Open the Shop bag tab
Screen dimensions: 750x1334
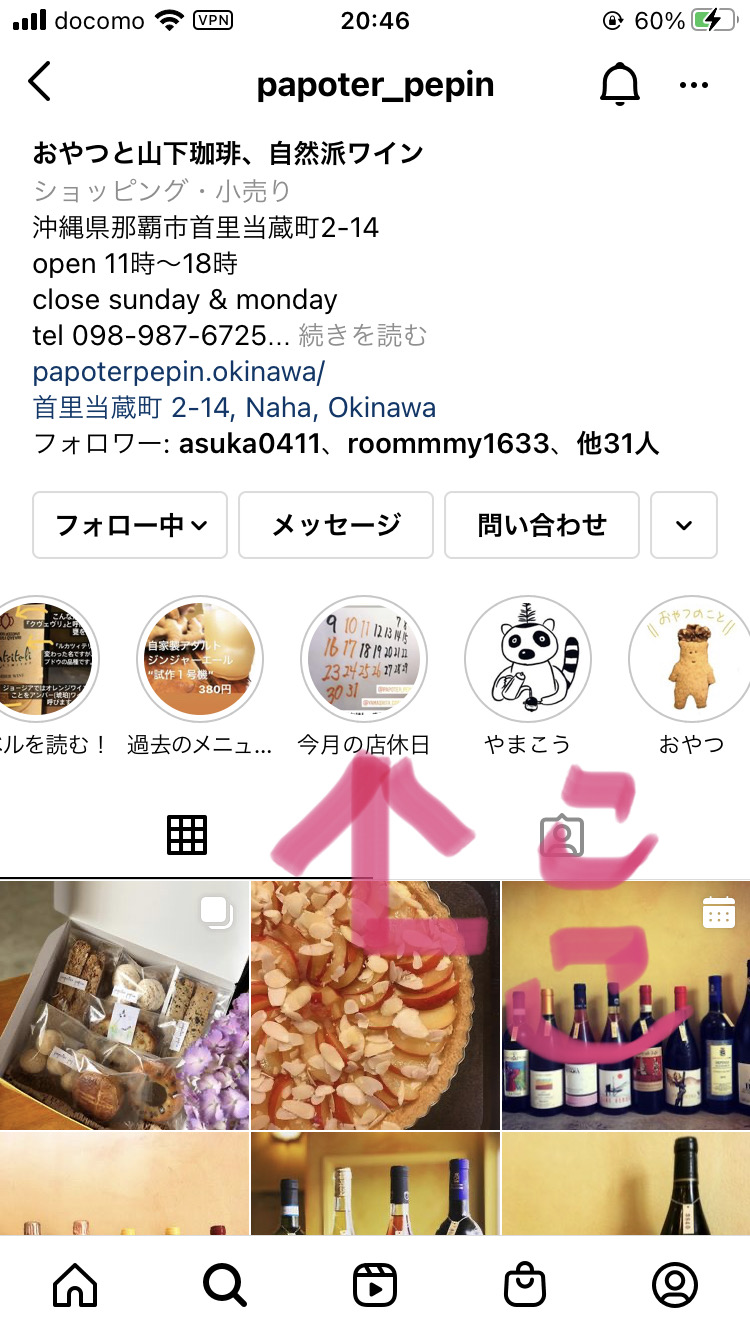click(525, 1285)
